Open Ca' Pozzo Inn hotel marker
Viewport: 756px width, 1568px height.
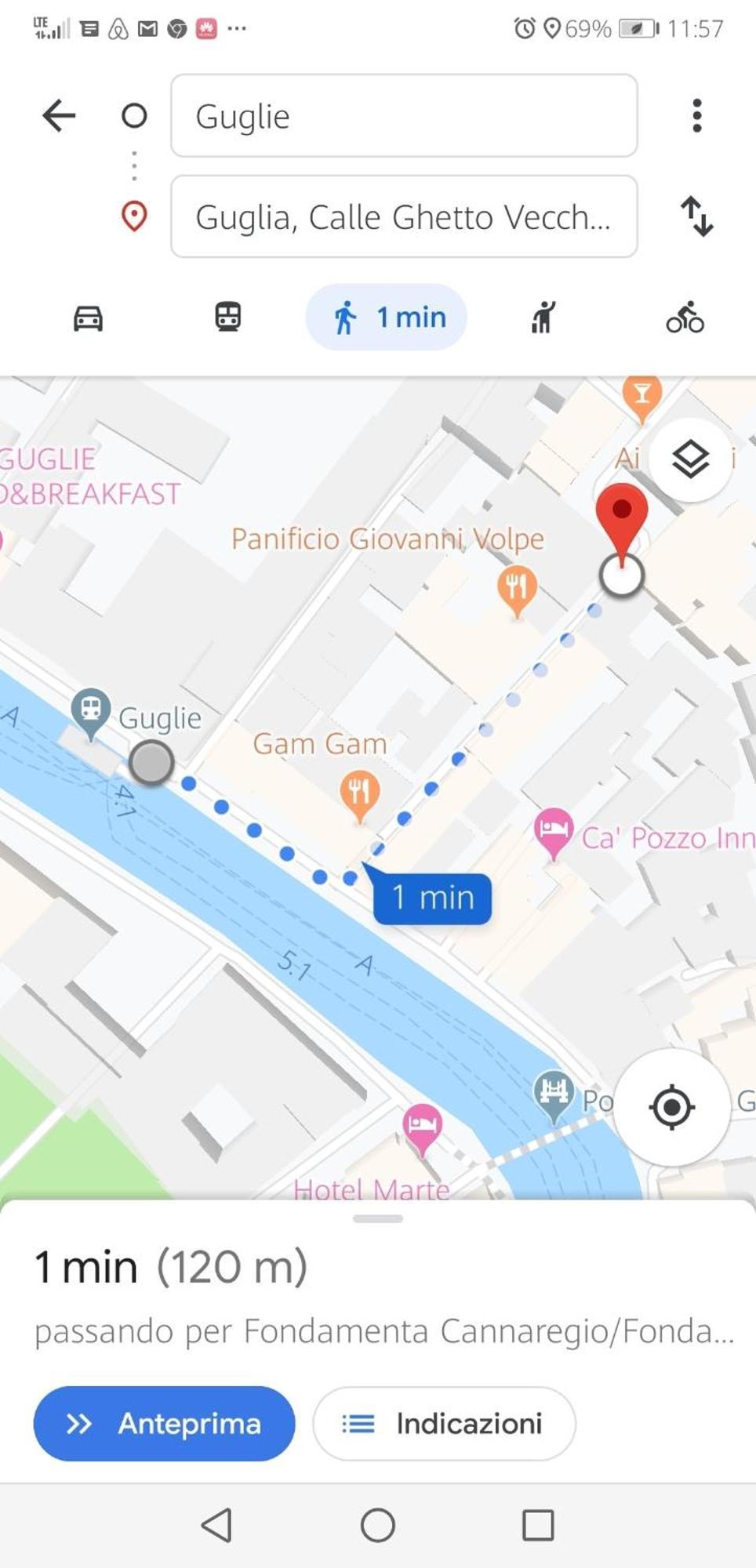tap(554, 829)
